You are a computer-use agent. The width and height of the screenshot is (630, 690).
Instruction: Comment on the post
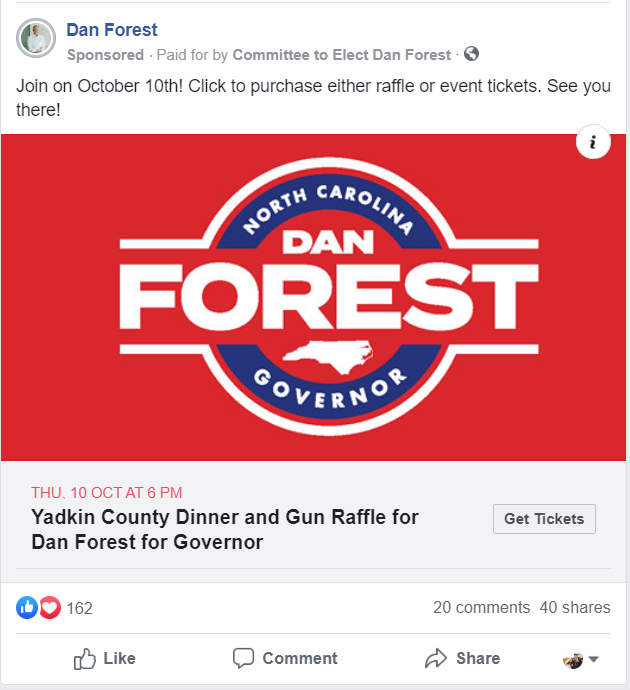click(x=285, y=658)
